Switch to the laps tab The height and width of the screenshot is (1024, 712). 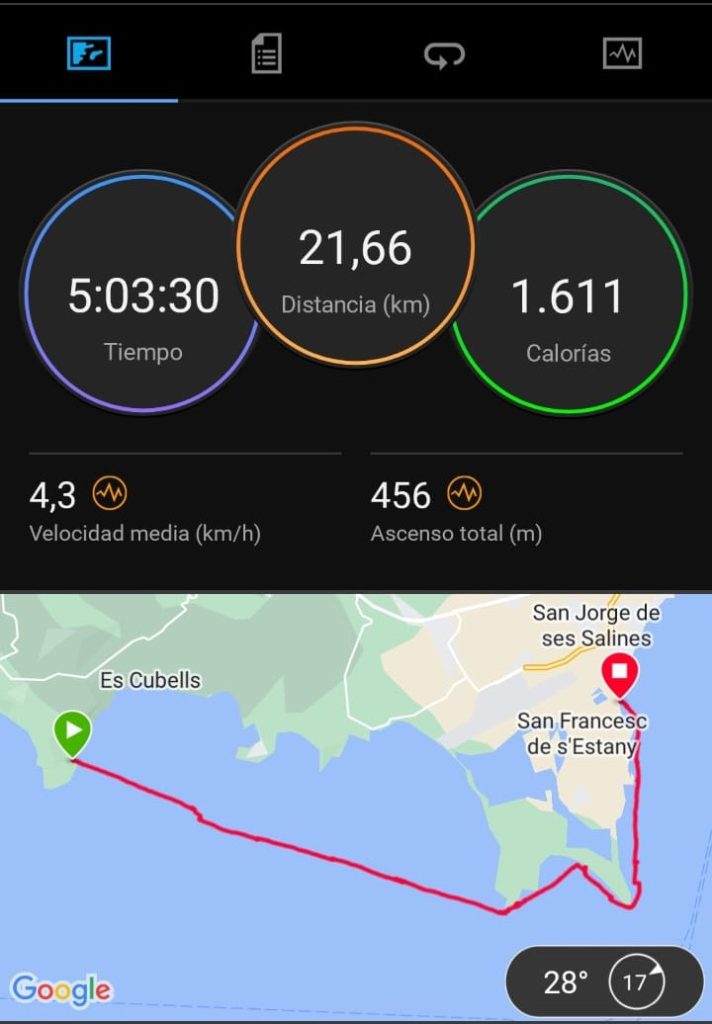point(444,54)
